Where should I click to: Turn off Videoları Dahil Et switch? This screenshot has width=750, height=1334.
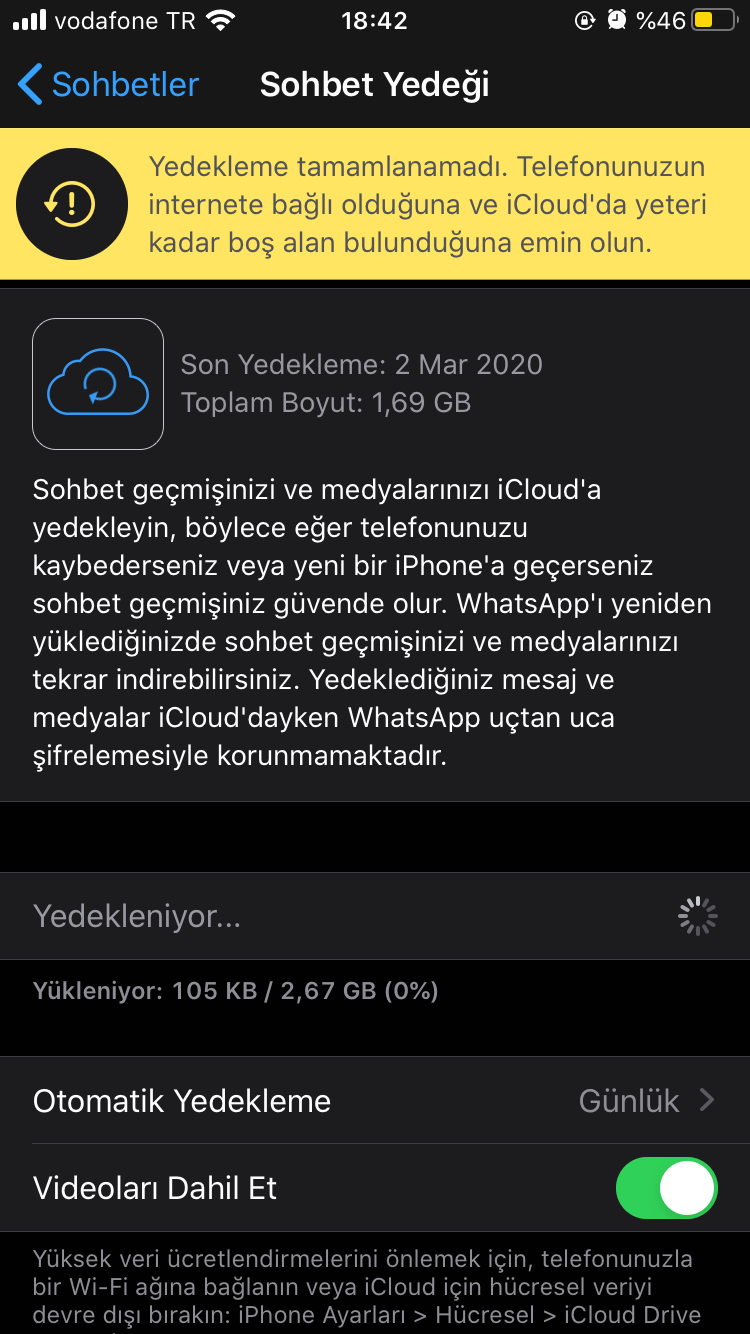[666, 1188]
